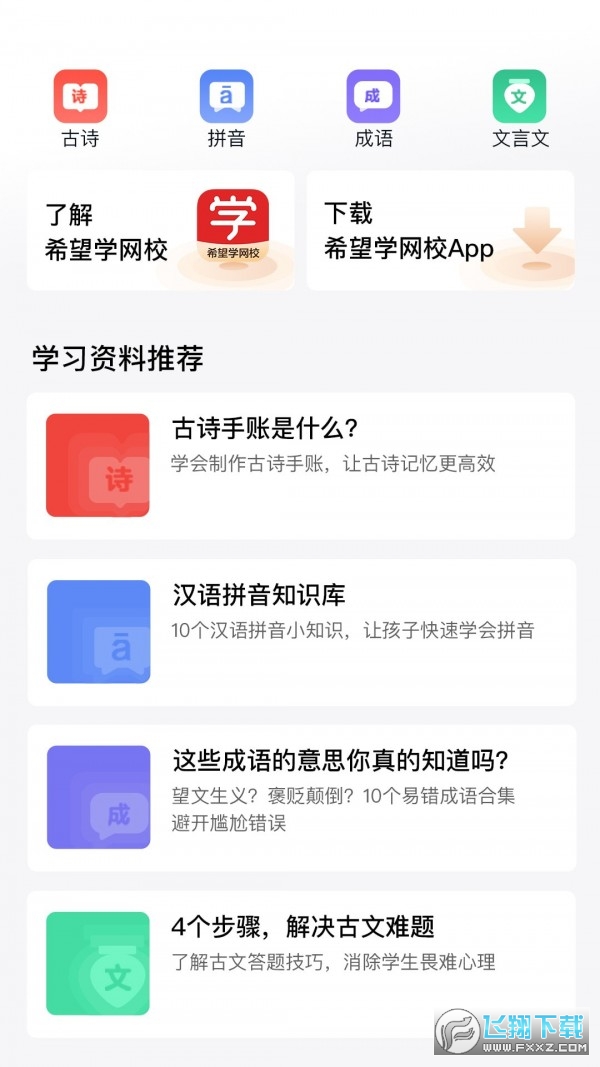Tap the 了解希望学网校 card
The height and width of the screenshot is (1067, 600).
pos(161,230)
